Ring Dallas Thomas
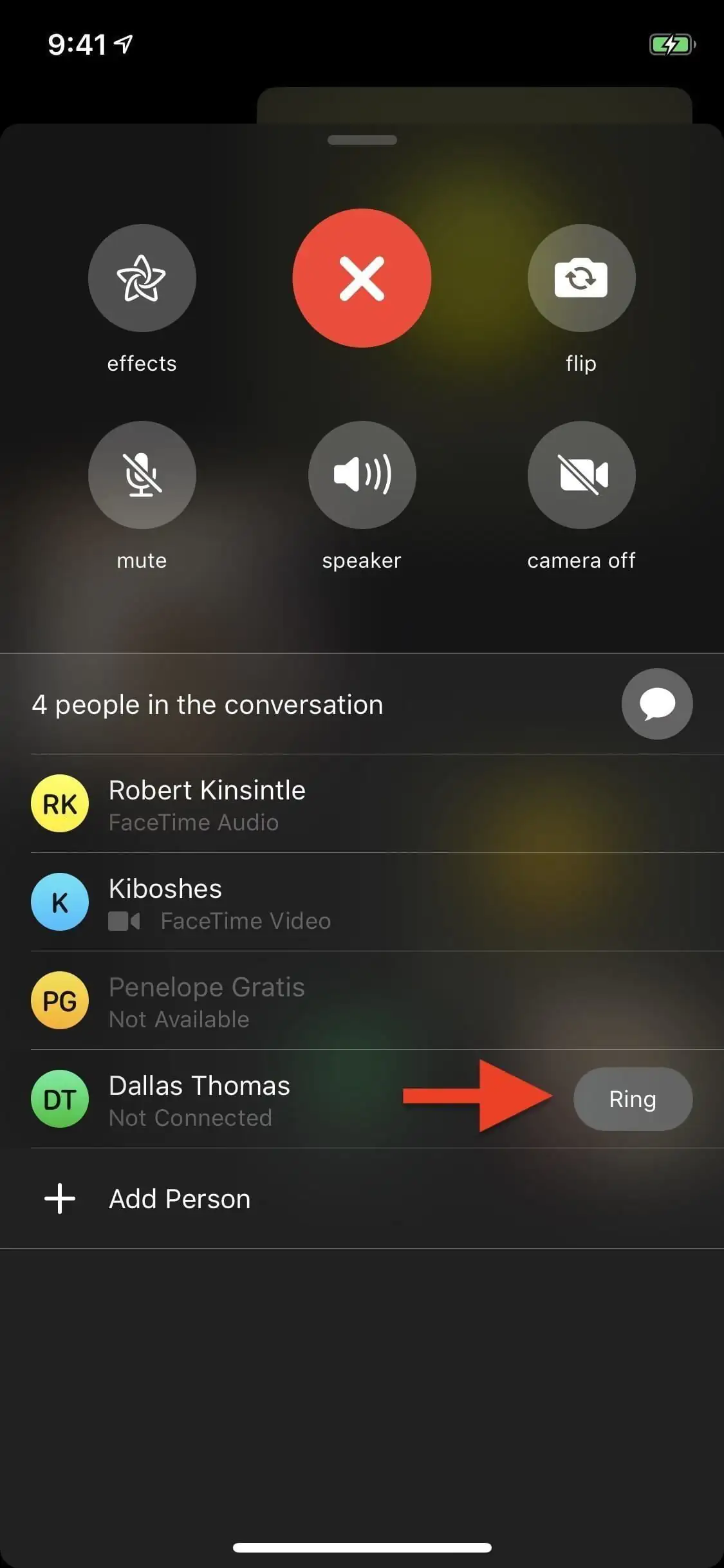This screenshot has height=1568, width=724. (x=632, y=1099)
